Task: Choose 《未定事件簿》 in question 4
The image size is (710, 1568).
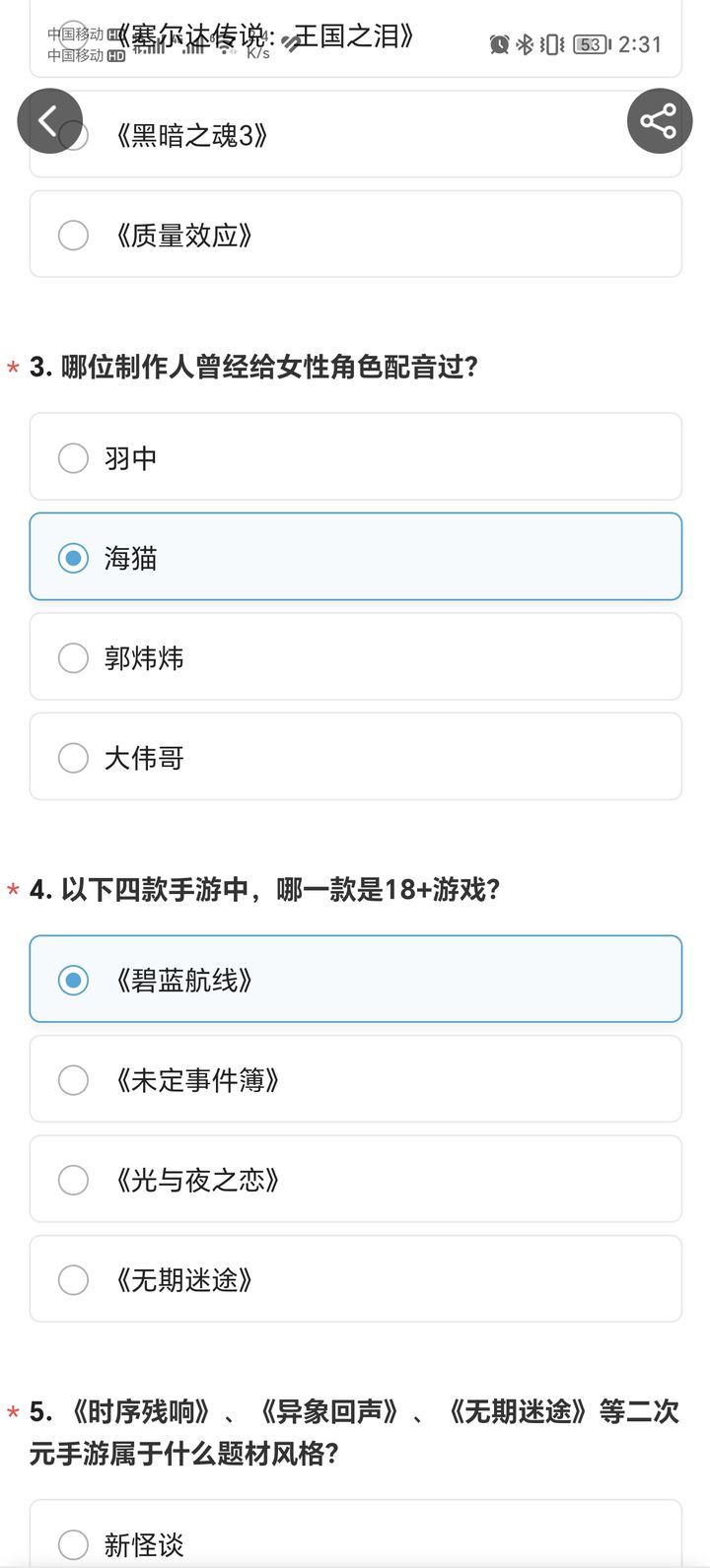Action: 355,1079
